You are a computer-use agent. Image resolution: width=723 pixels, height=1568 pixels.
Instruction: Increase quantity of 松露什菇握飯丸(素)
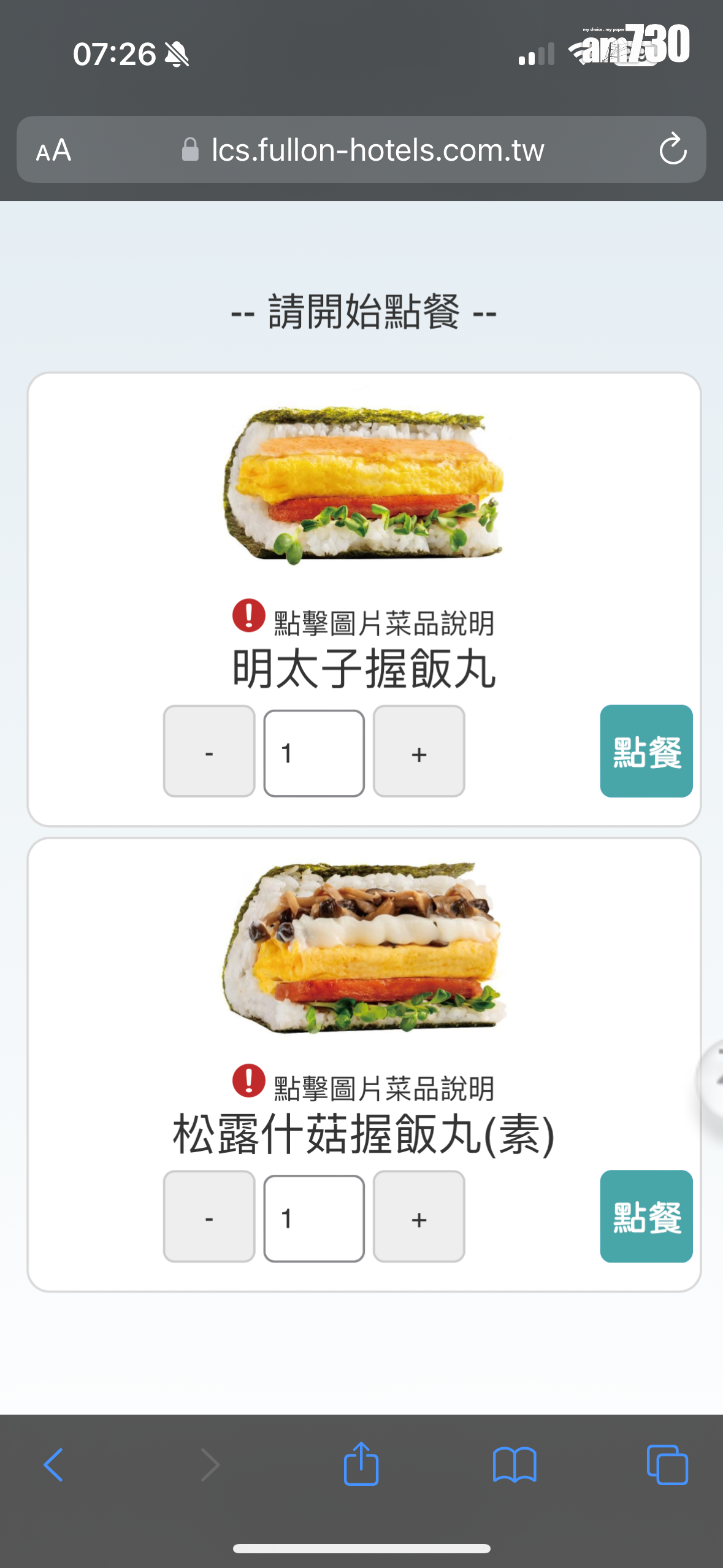[x=419, y=1216]
